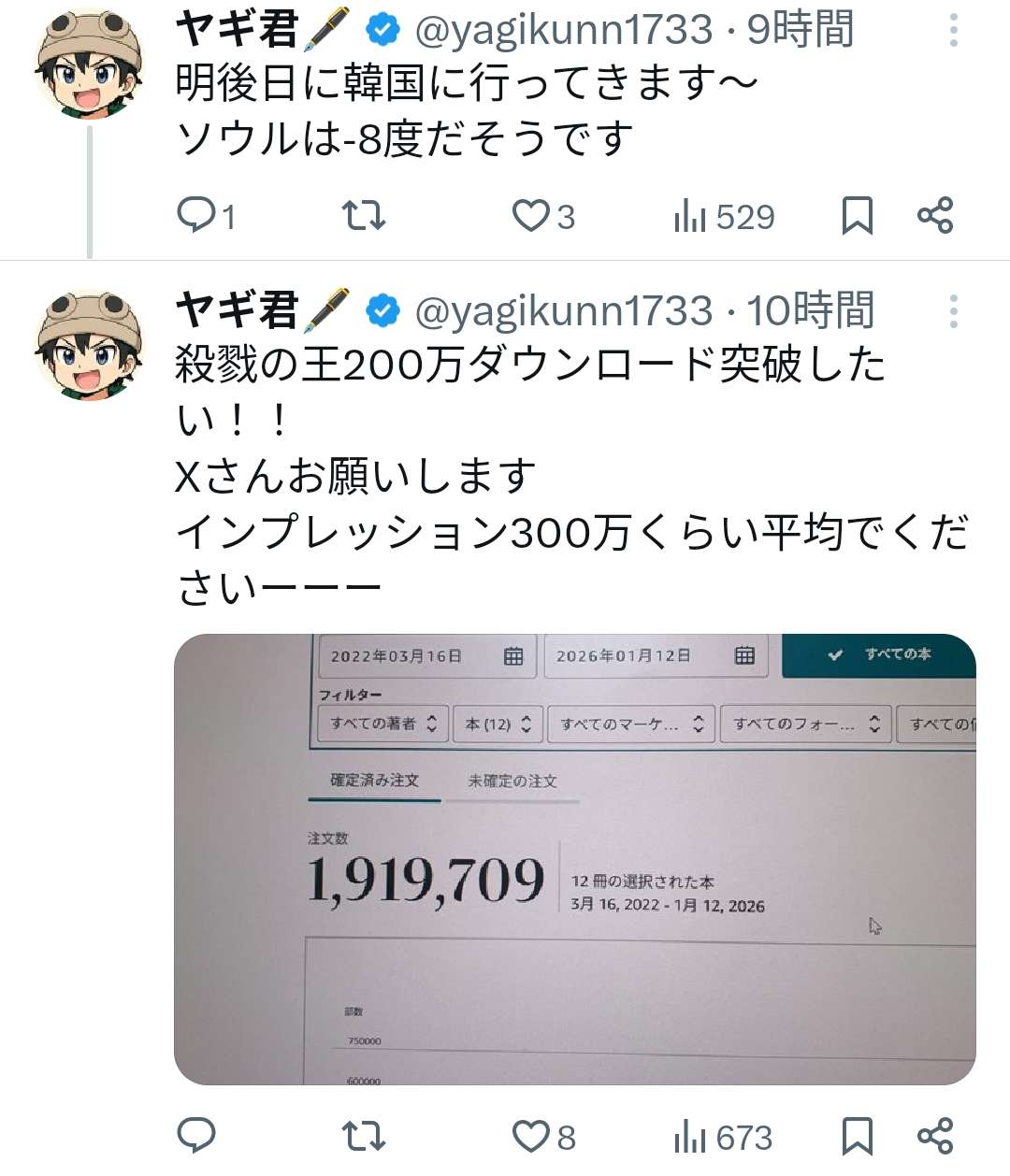Open the order count photo in the tweet

(x=574, y=858)
